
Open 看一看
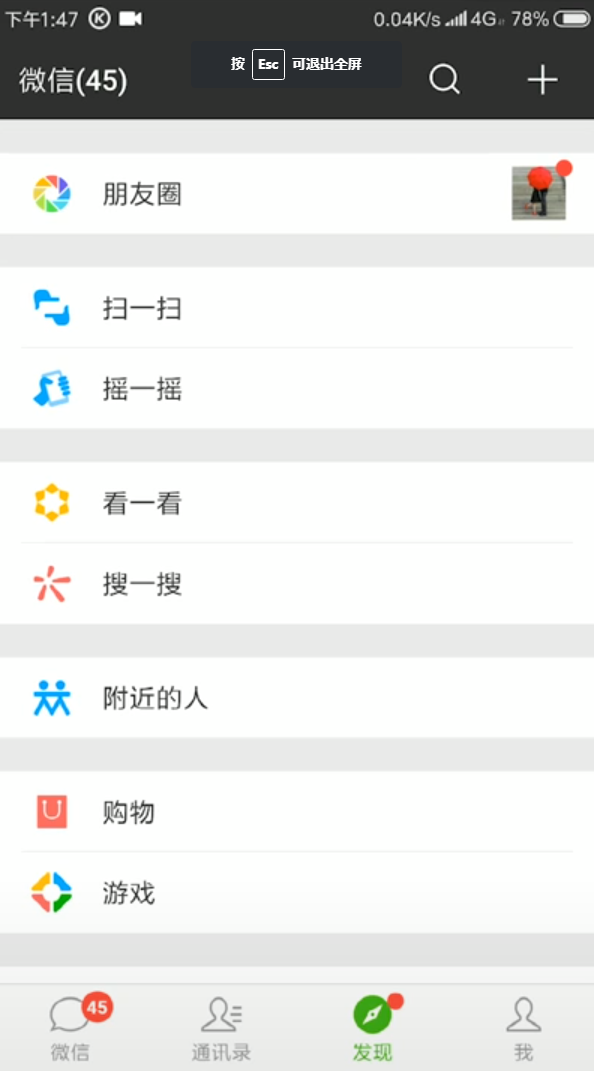click(x=297, y=503)
